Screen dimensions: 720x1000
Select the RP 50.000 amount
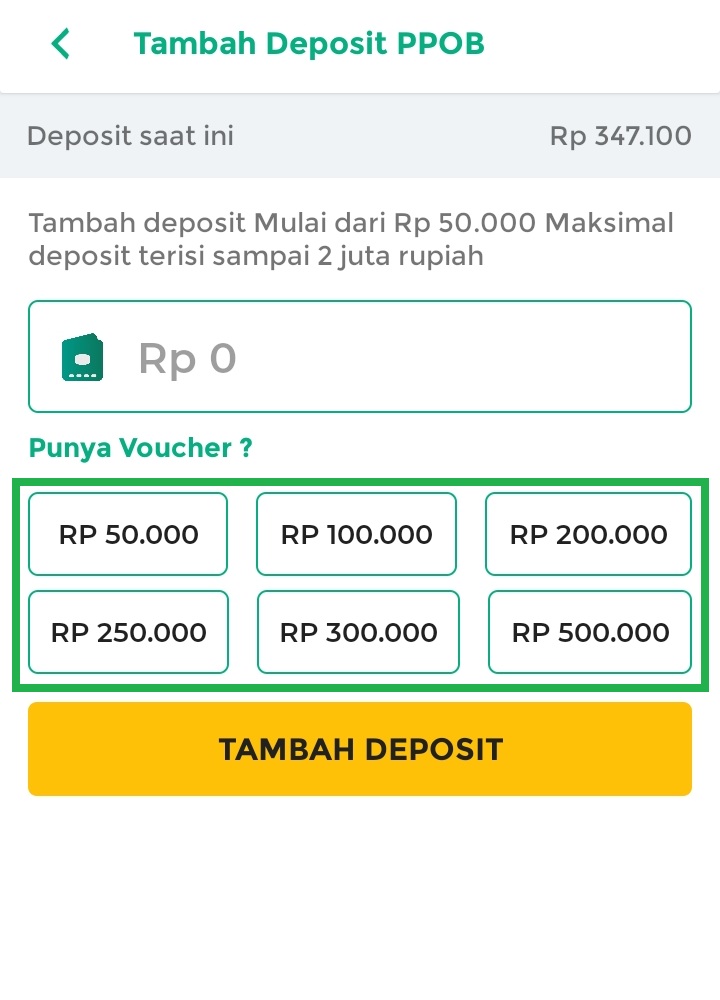128,534
